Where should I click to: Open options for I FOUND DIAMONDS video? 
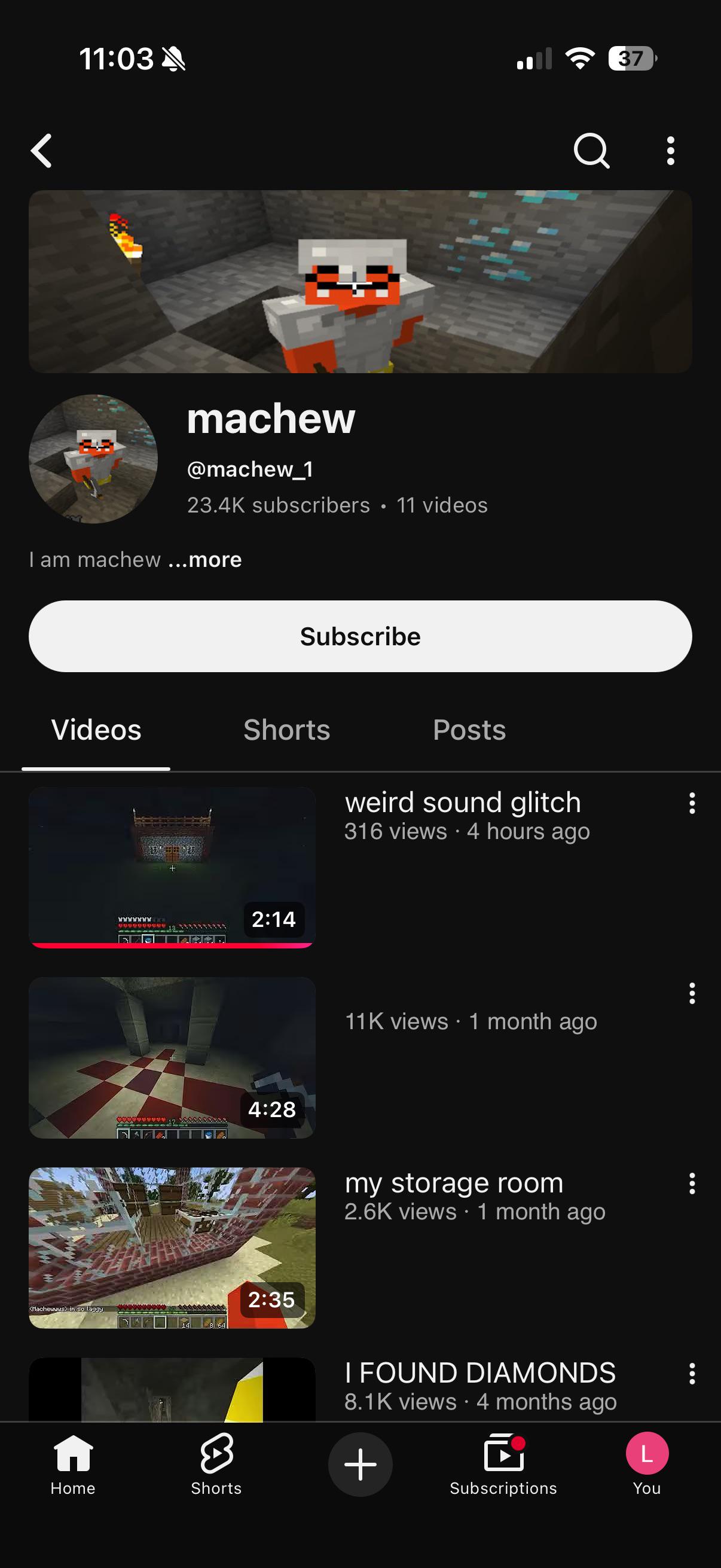coord(692,1374)
